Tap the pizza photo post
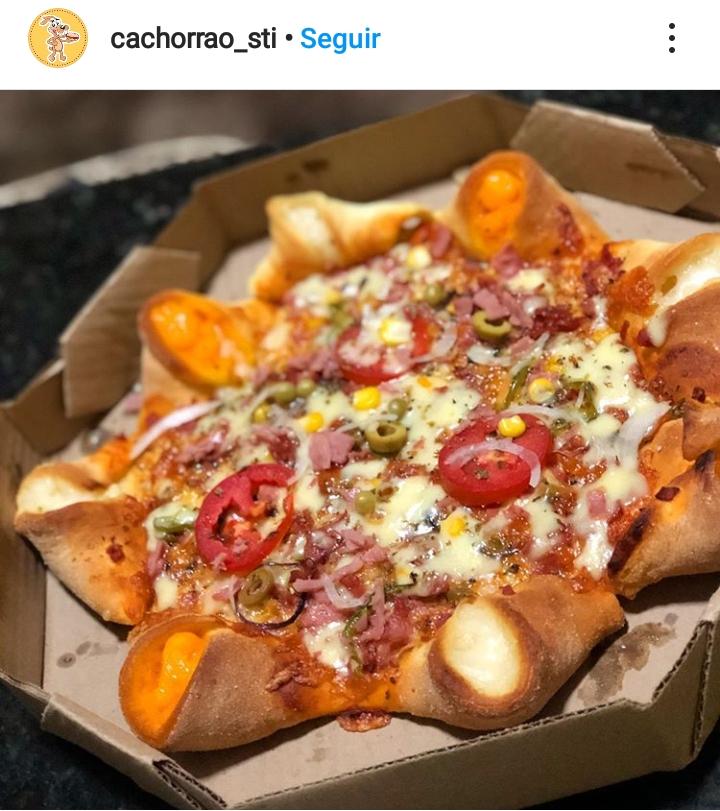Screen dimensions: 720x811 point(360,450)
